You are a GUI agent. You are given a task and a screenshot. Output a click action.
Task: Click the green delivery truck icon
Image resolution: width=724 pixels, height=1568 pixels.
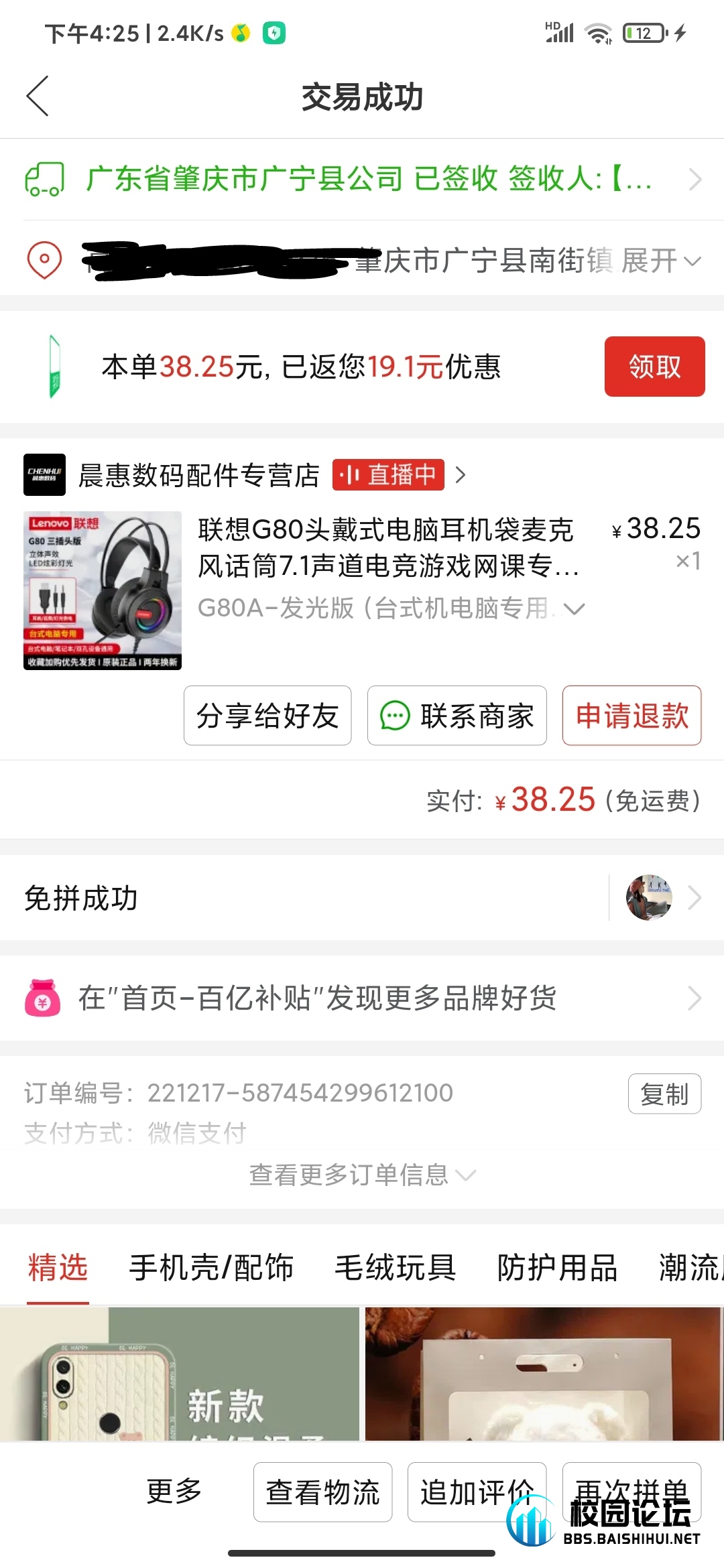(45, 180)
